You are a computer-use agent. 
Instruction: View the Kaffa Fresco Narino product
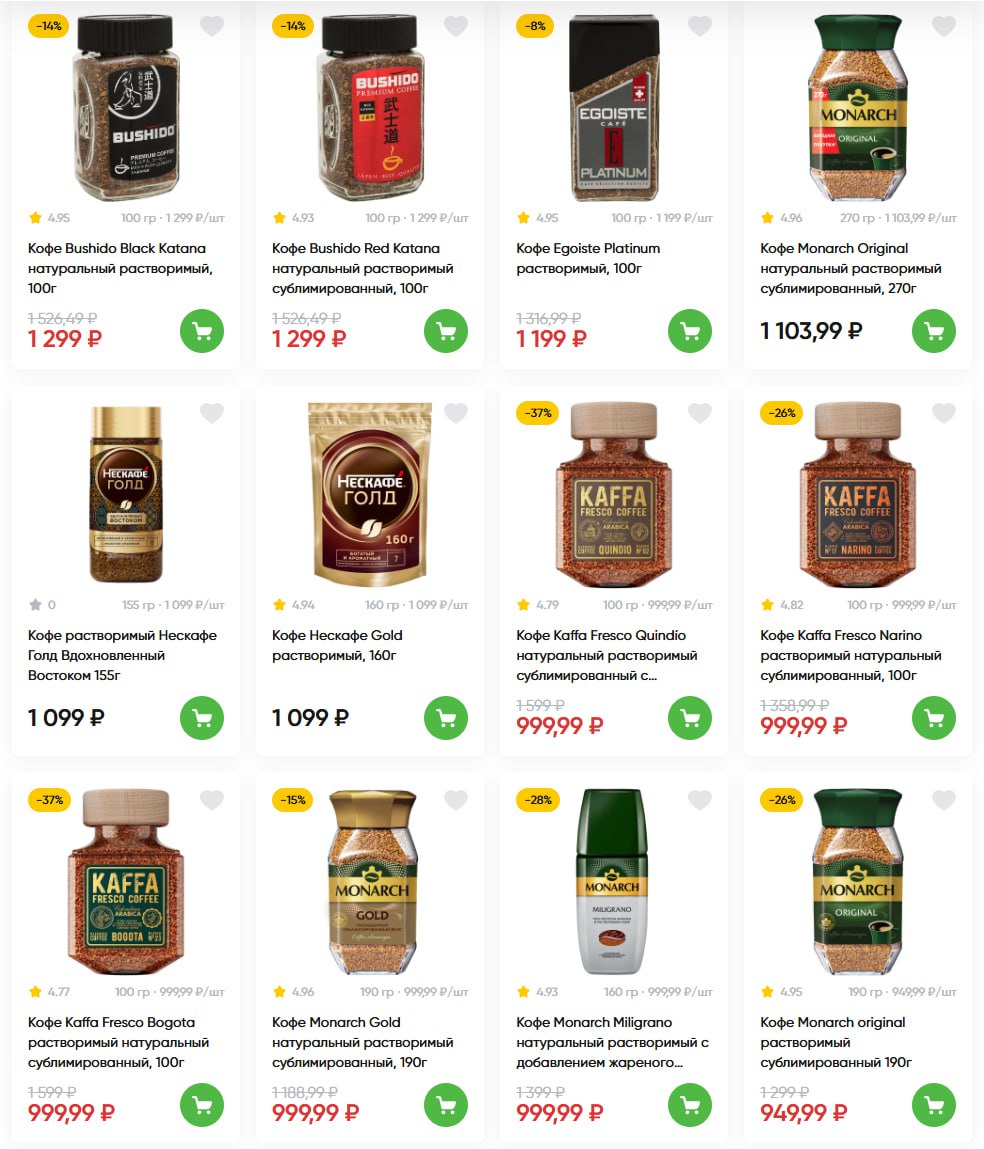(850, 655)
